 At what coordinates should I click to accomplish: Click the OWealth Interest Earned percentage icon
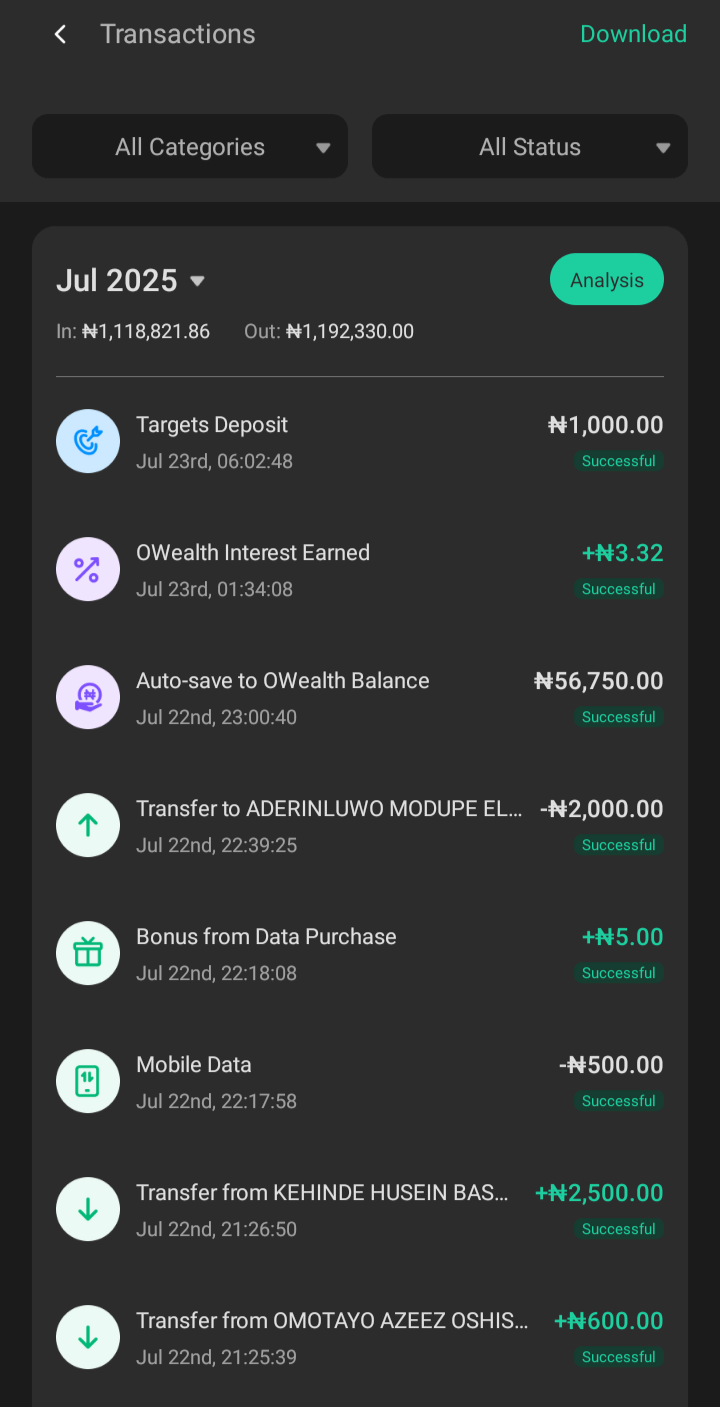click(x=87, y=568)
